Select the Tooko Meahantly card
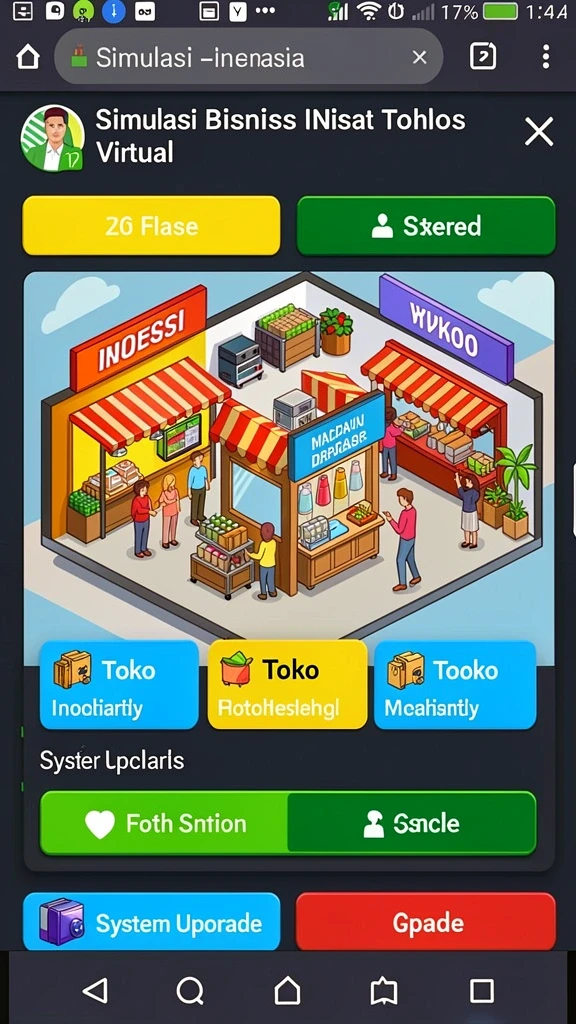576x1024 pixels. click(x=455, y=684)
